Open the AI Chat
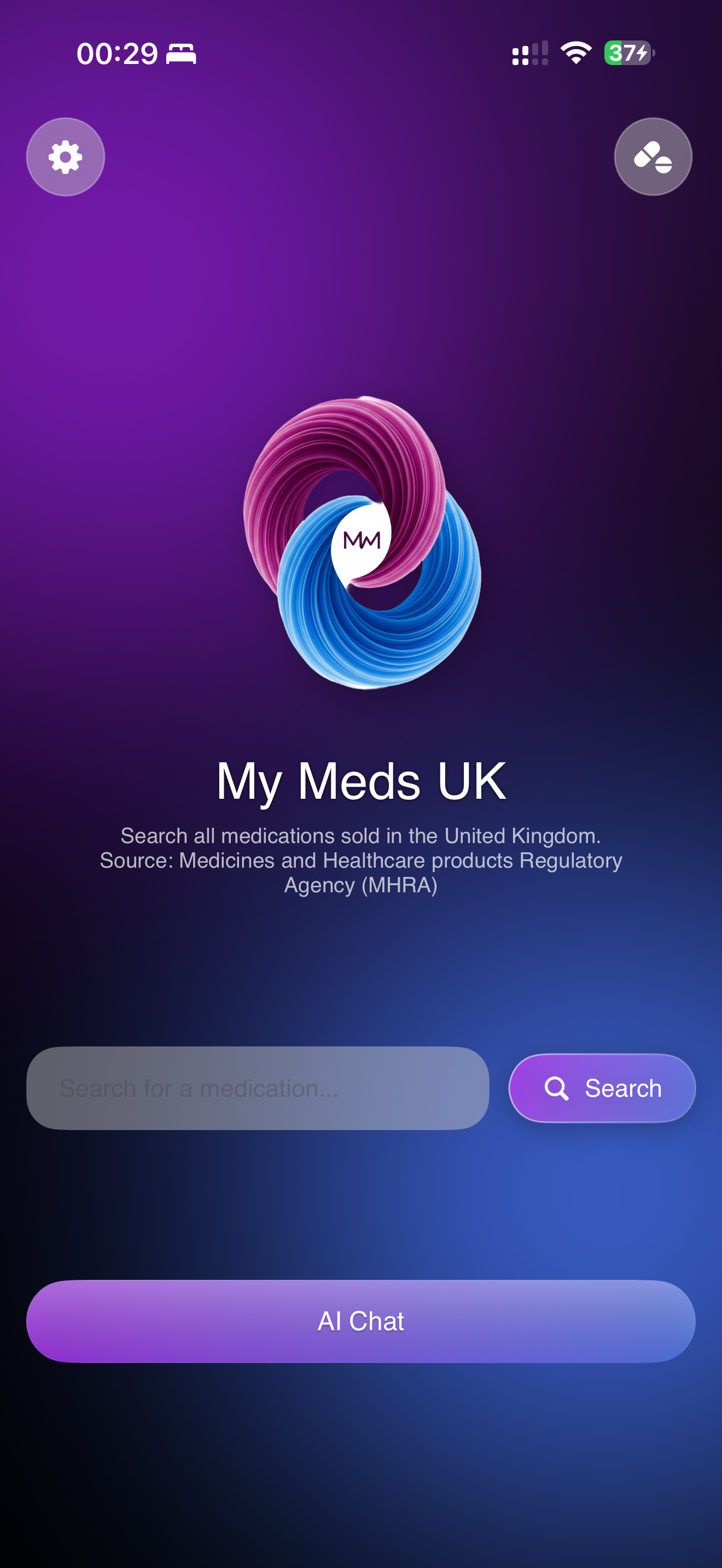722x1568 pixels. [361, 1320]
